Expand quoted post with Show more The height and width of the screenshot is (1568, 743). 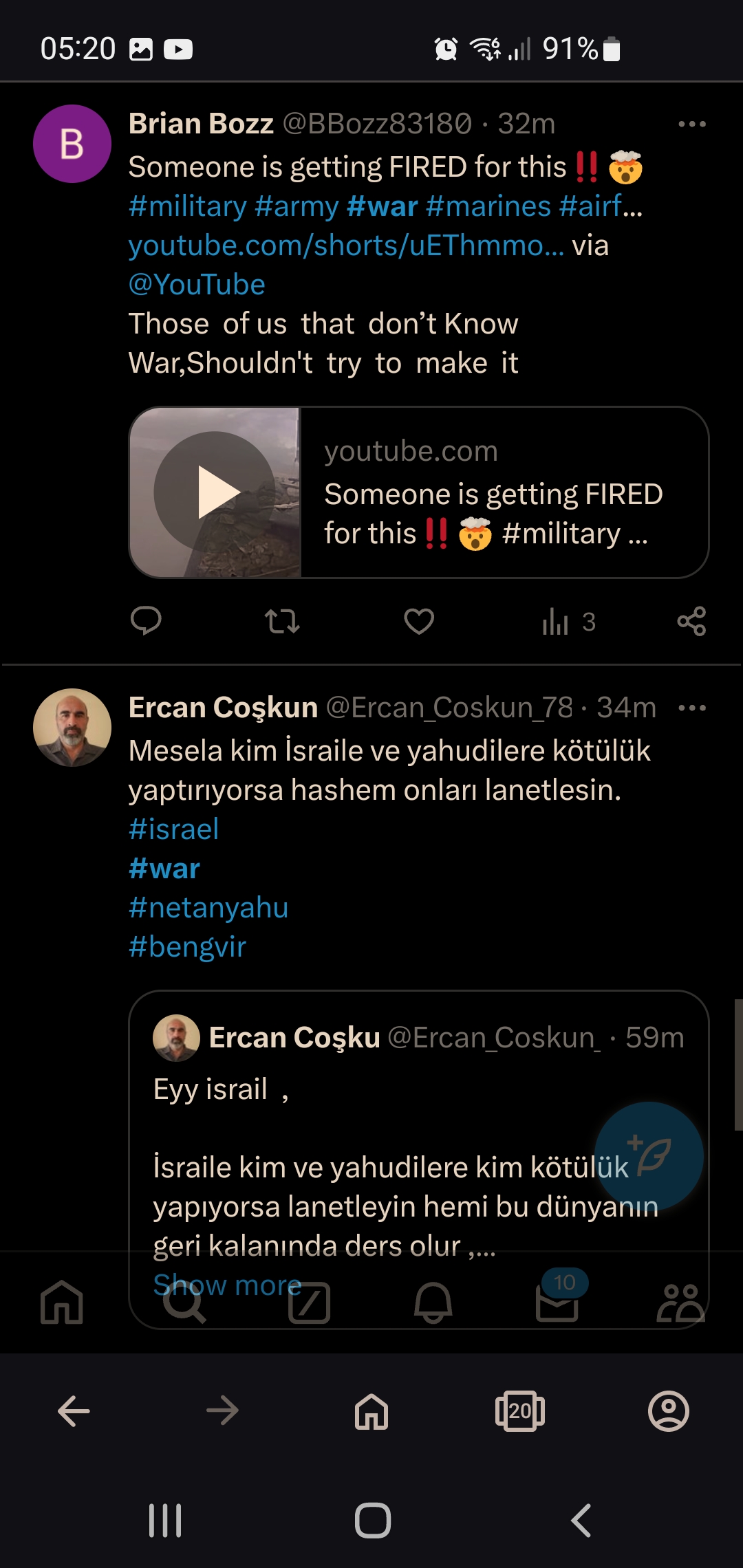(x=227, y=1285)
